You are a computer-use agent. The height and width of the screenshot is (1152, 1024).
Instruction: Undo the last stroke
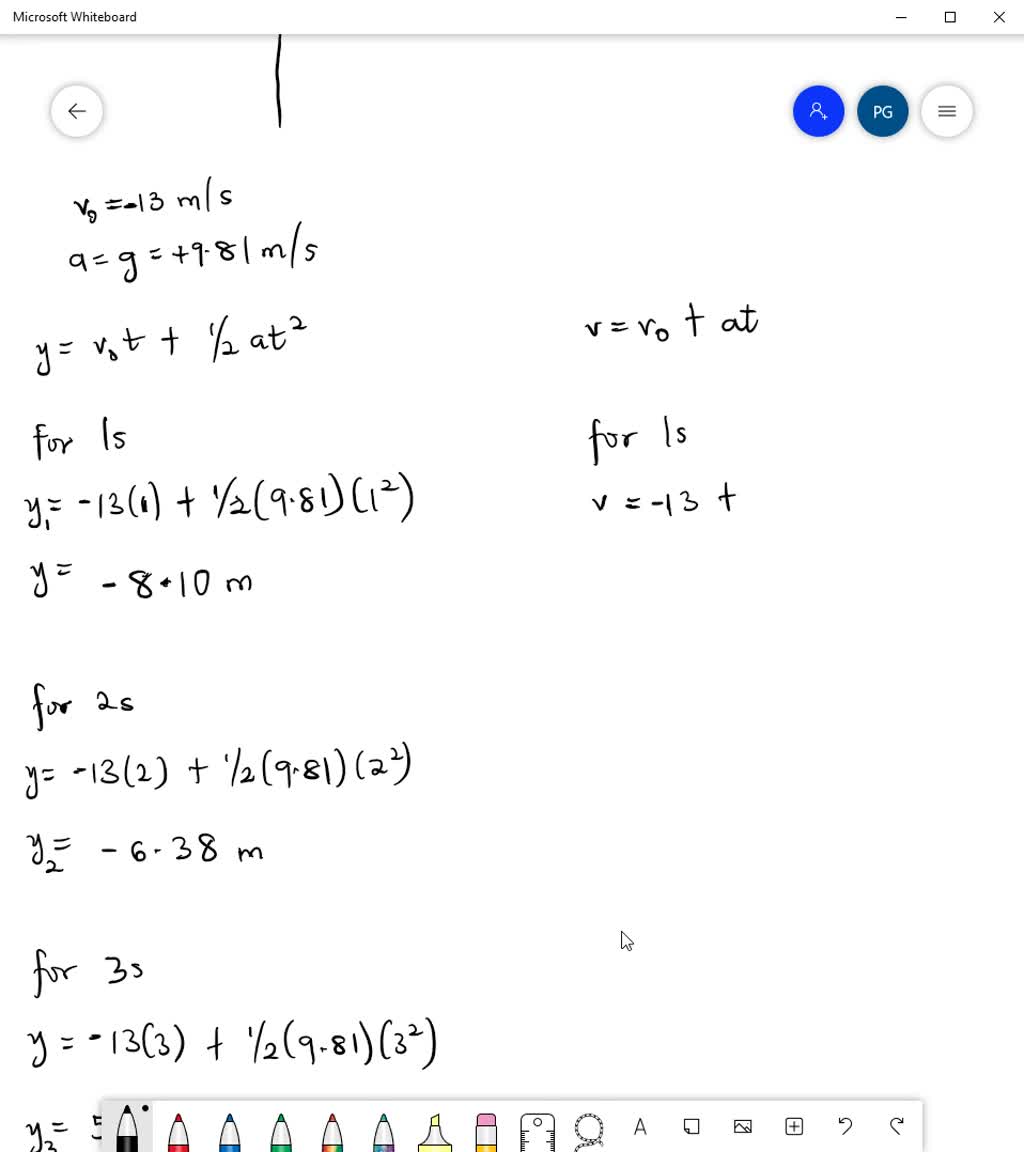pyautogui.click(x=845, y=1127)
